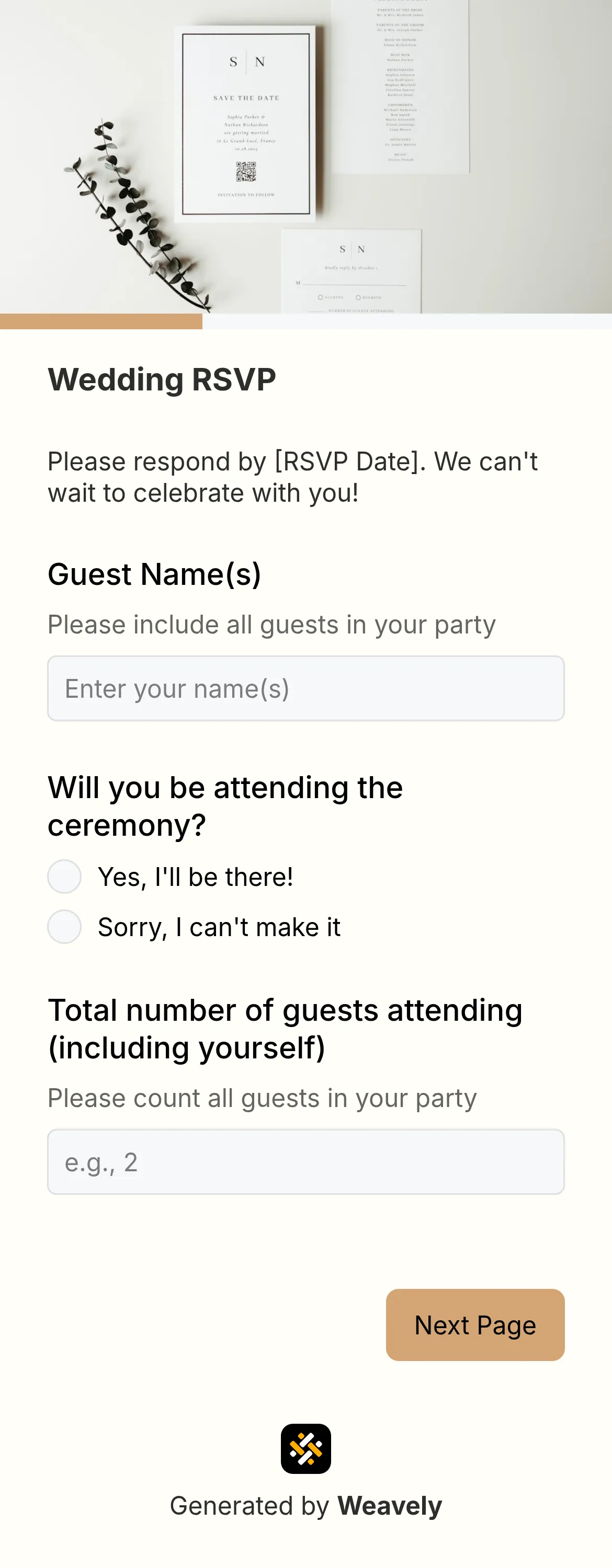
Task: Click the "Please include all guests" helper text
Action: pyautogui.click(x=271, y=624)
